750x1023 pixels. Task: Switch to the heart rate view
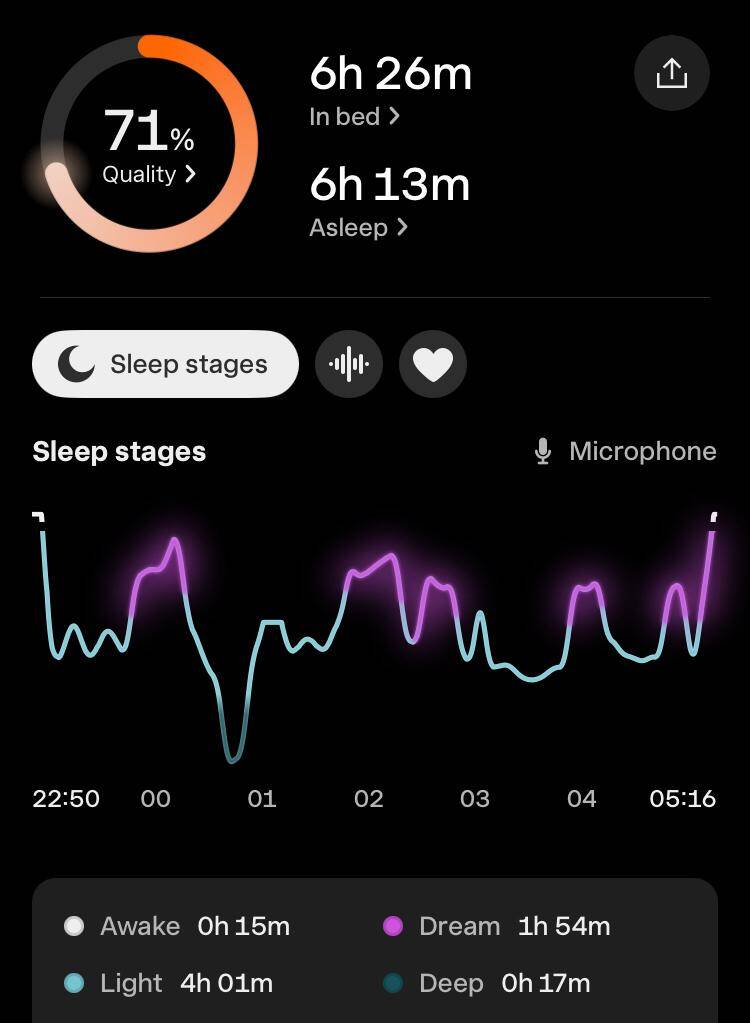[x=433, y=364]
